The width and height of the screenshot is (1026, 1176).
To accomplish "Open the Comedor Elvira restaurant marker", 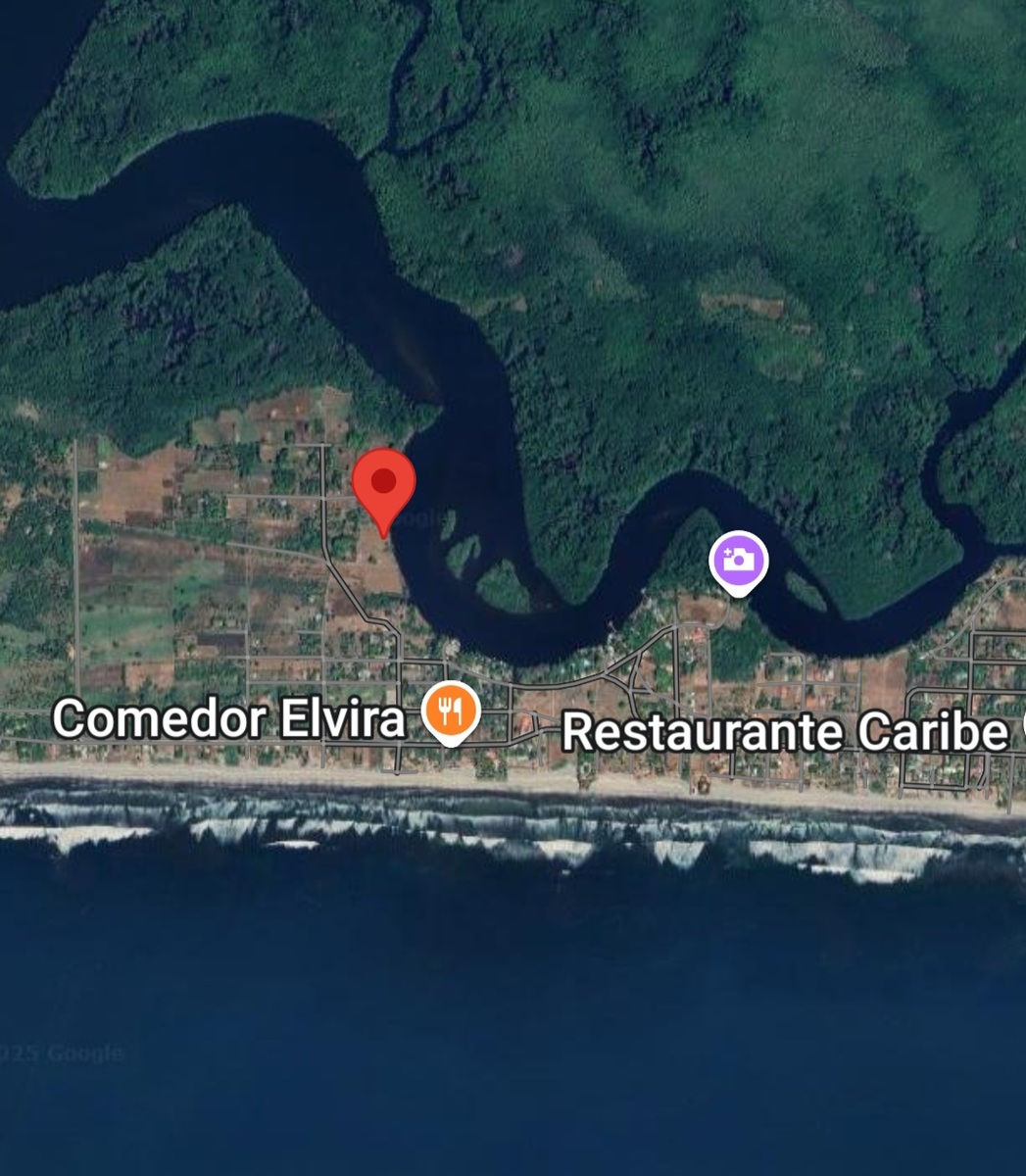I will (450, 710).
